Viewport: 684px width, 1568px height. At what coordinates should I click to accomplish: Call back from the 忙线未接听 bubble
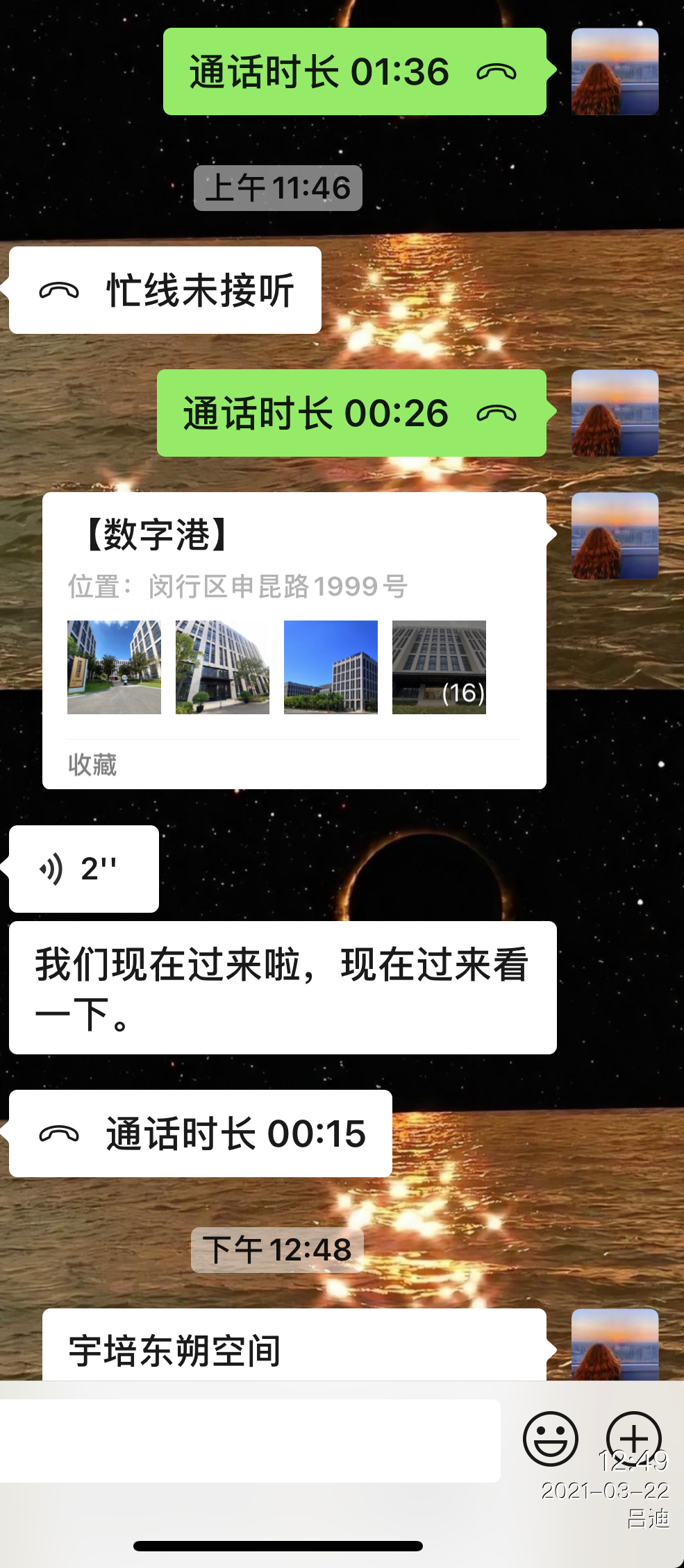pos(165,290)
